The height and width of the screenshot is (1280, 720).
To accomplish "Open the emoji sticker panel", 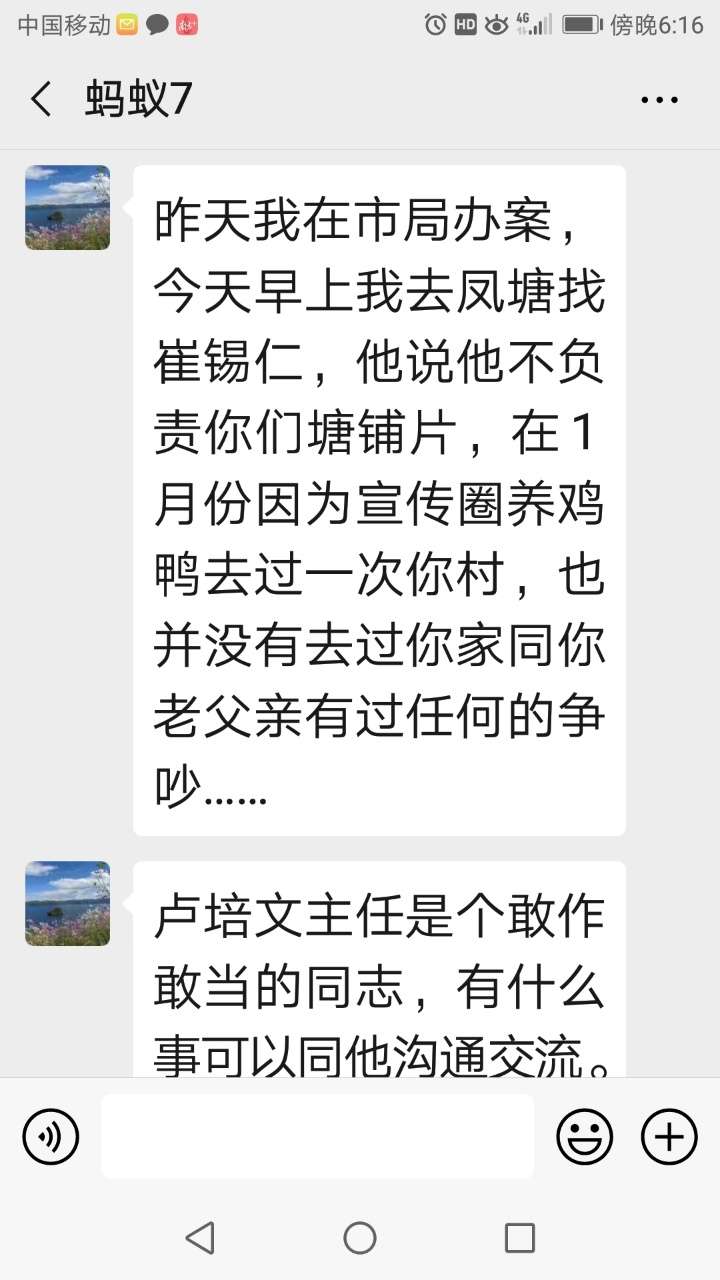I will pos(584,1137).
